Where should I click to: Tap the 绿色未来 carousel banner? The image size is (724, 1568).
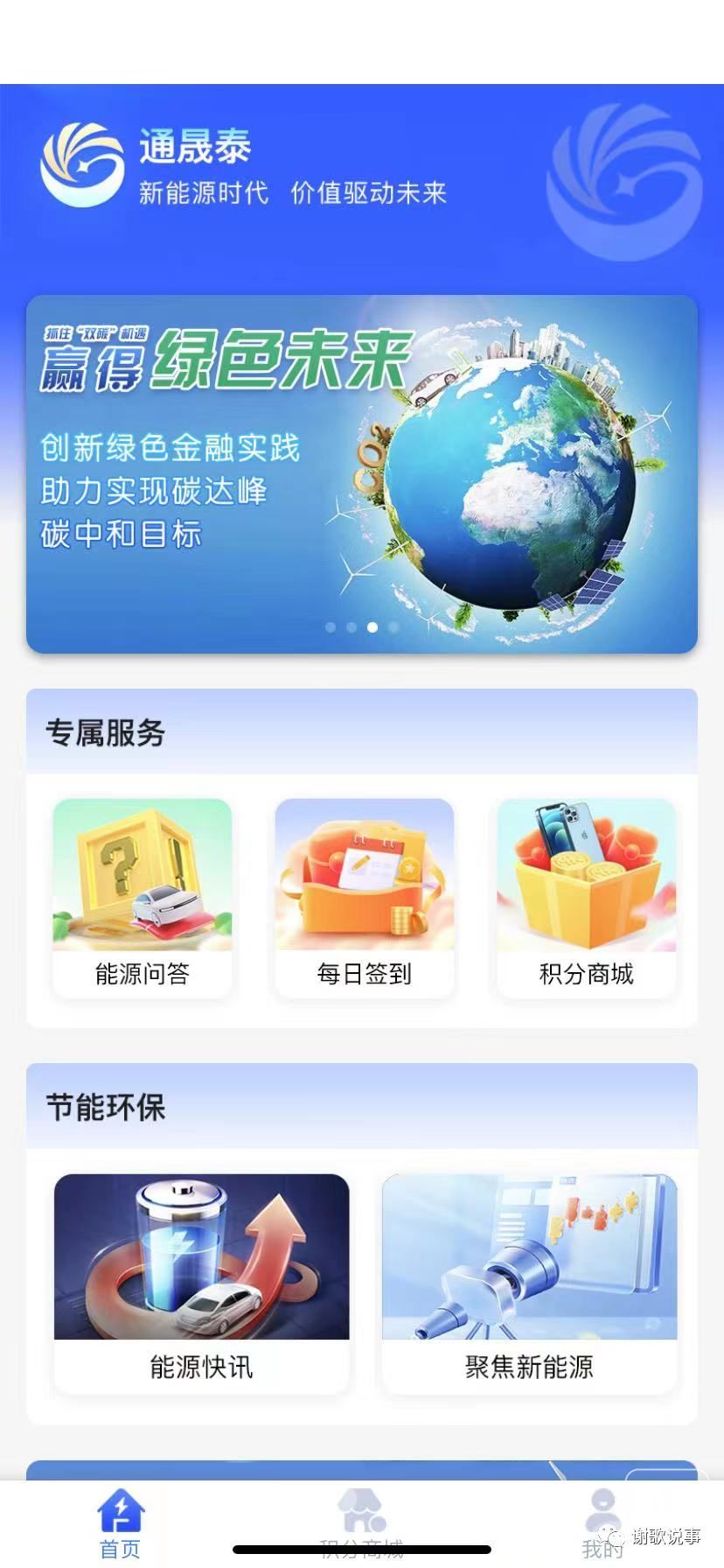point(362,474)
